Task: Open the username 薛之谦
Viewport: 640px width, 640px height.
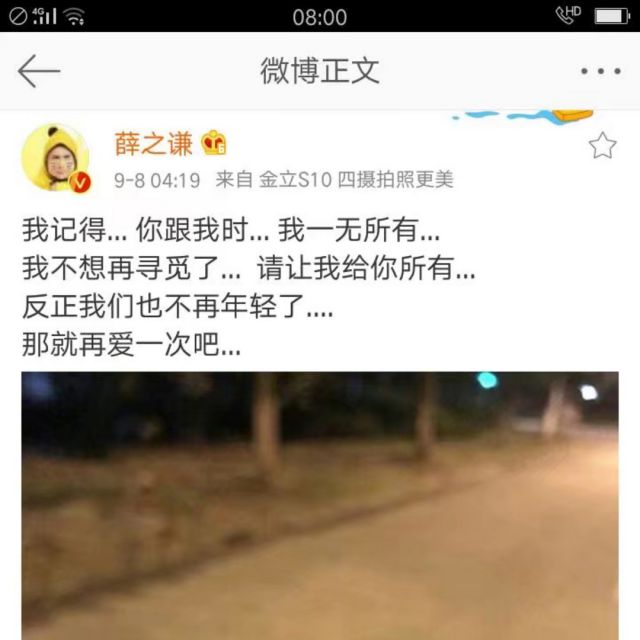Action: point(153,144)
